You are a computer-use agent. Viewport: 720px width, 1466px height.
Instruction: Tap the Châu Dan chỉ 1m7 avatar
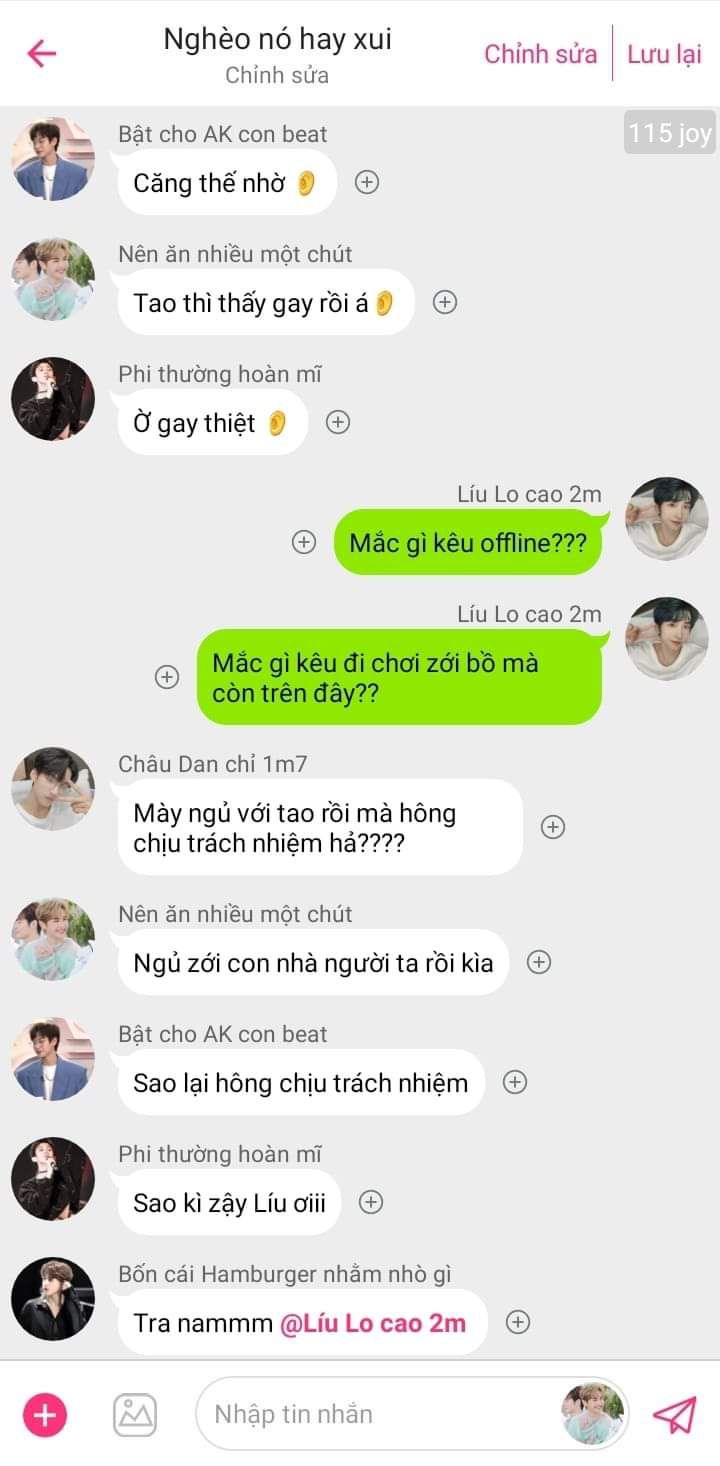click(53, 788)
